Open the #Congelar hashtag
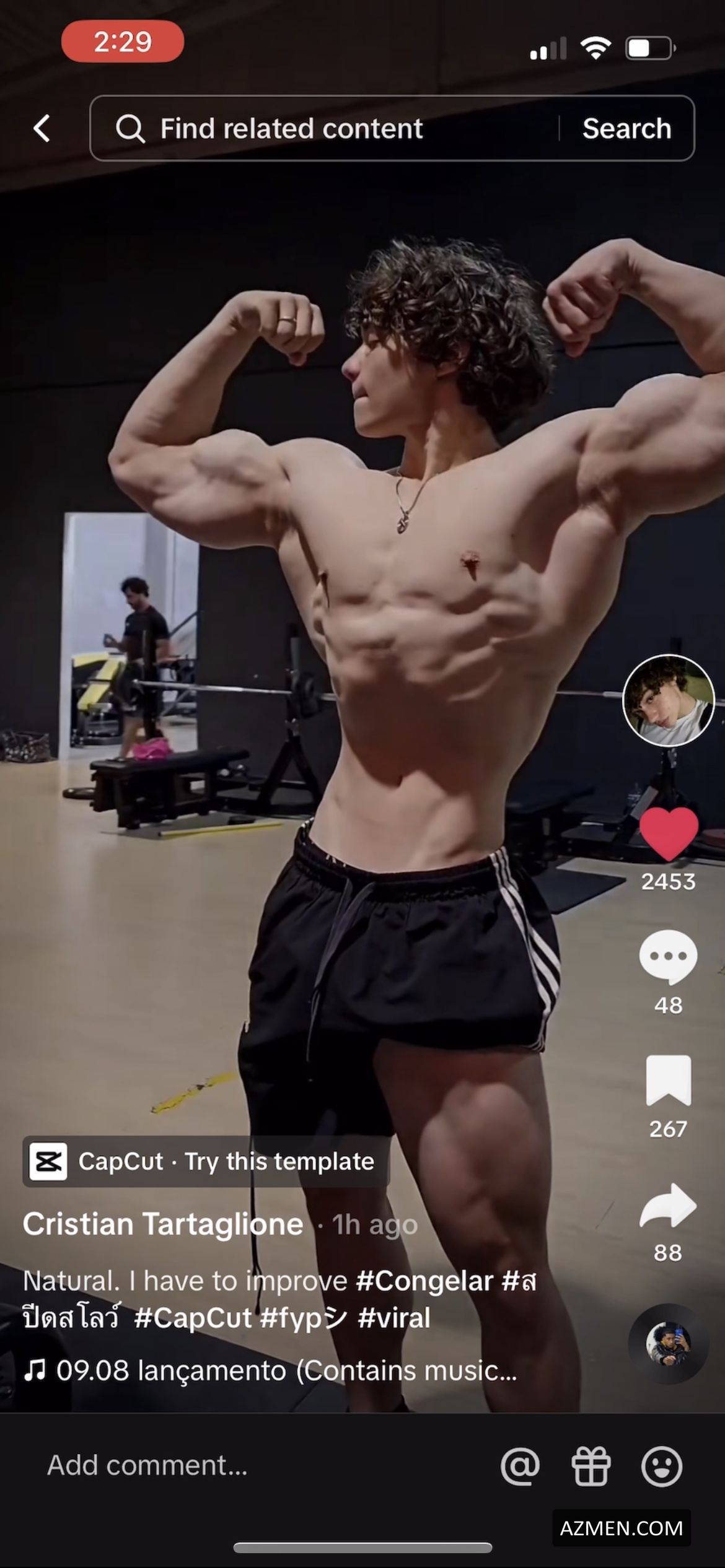This screenshot has height=1568, width=725. tap(424, 1281)
